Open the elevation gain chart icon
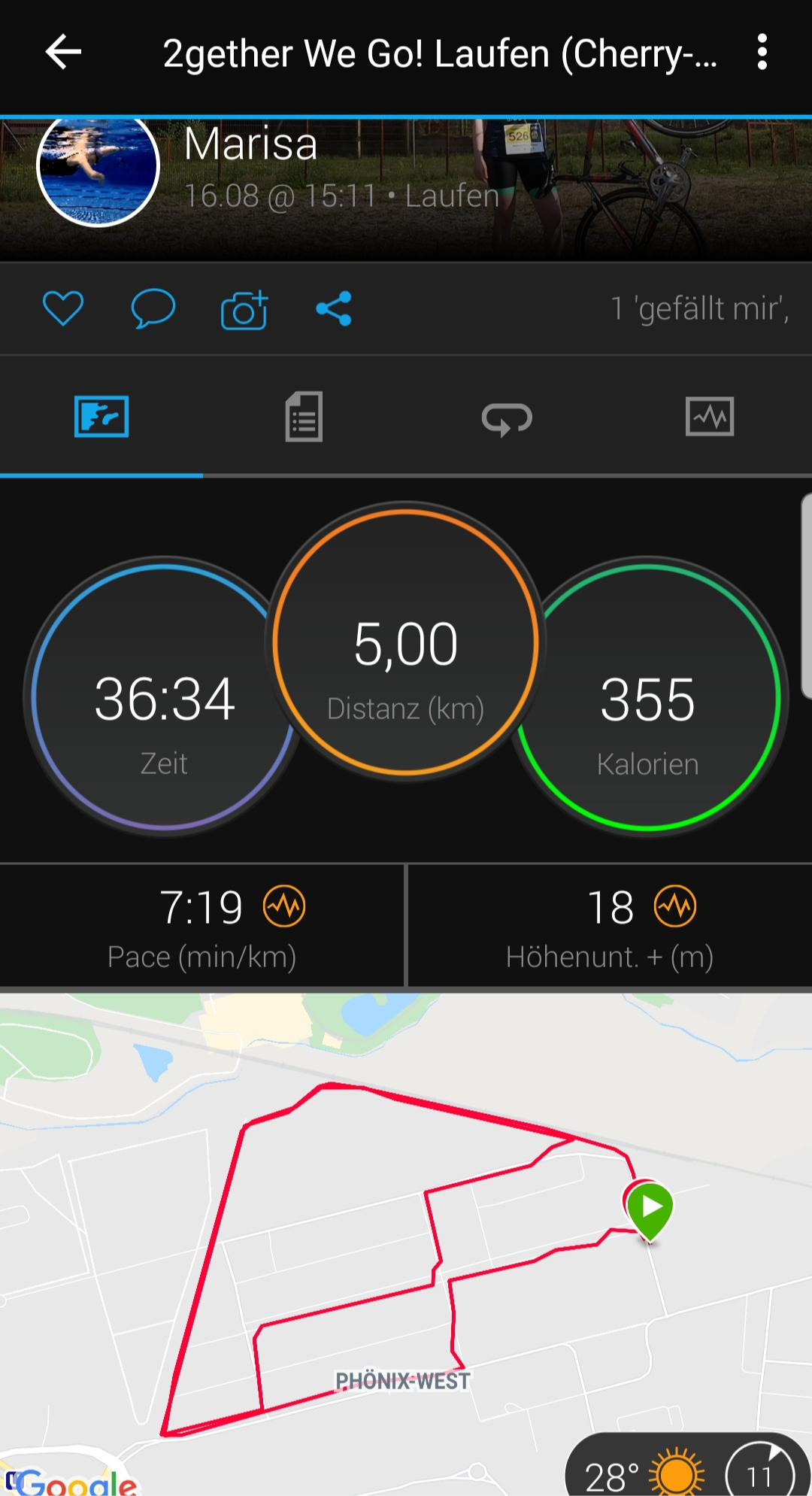Screen dimensions: 812x1496 [675, 906]
